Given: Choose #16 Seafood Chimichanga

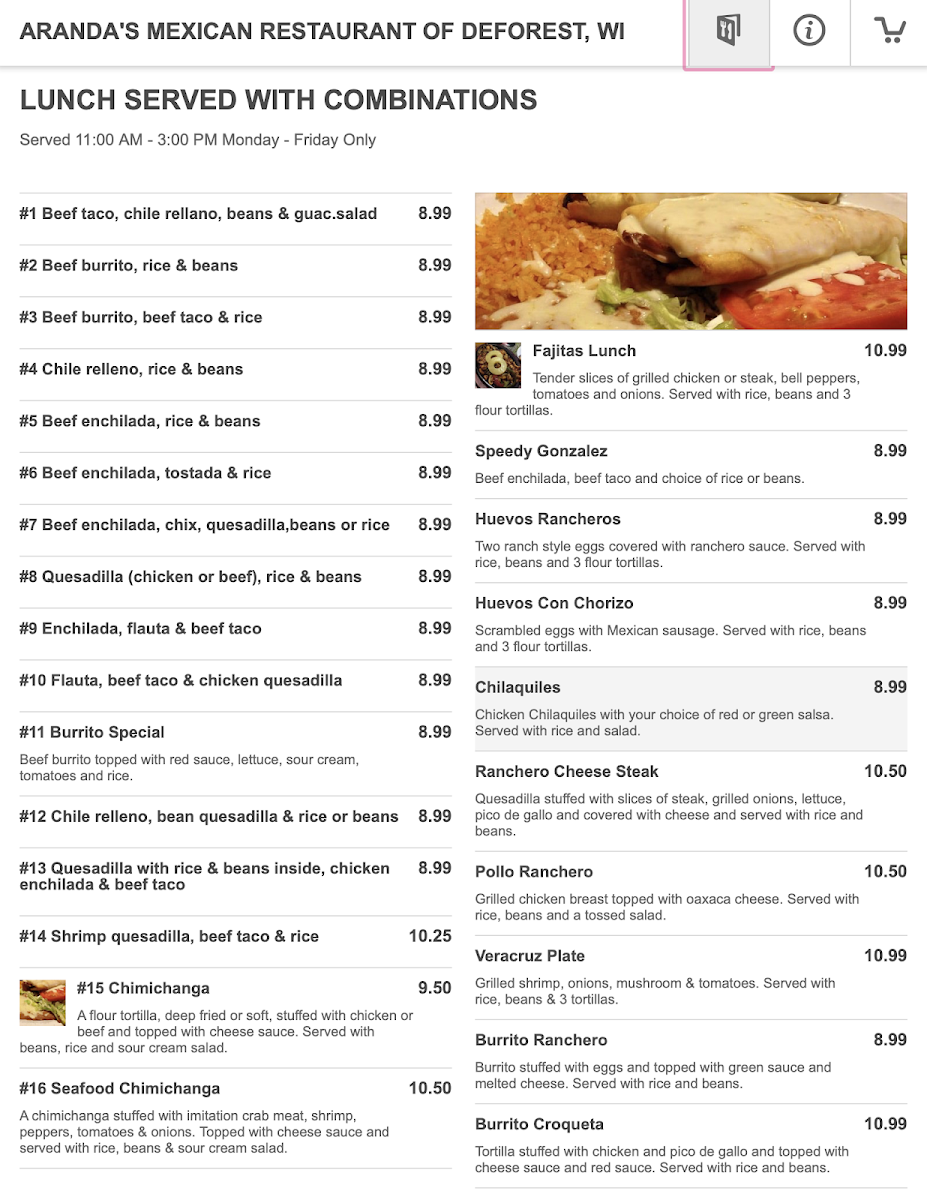Looking at the screenshot, I should pos(236,1119).
